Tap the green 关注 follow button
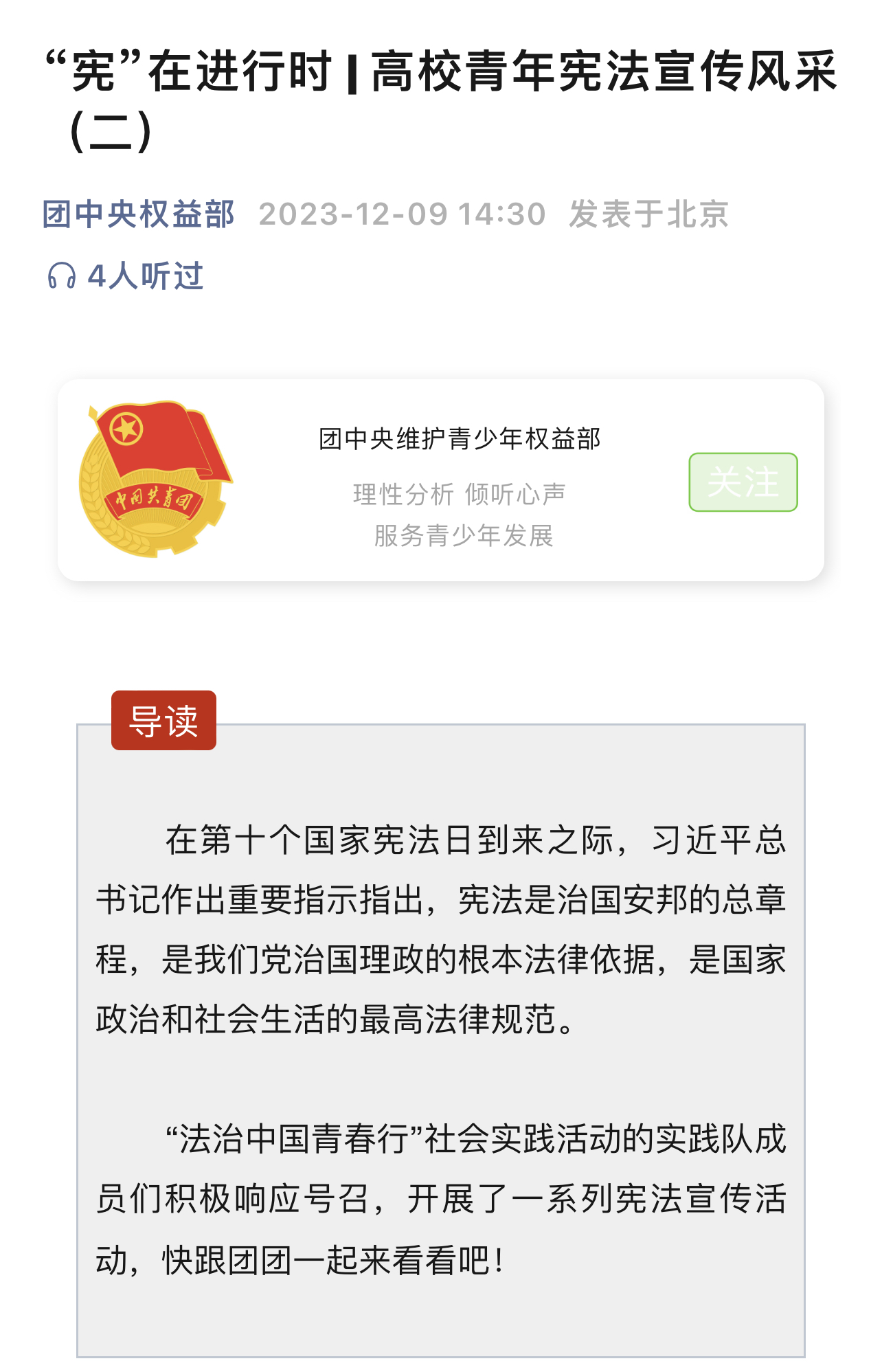 [743, 482]
